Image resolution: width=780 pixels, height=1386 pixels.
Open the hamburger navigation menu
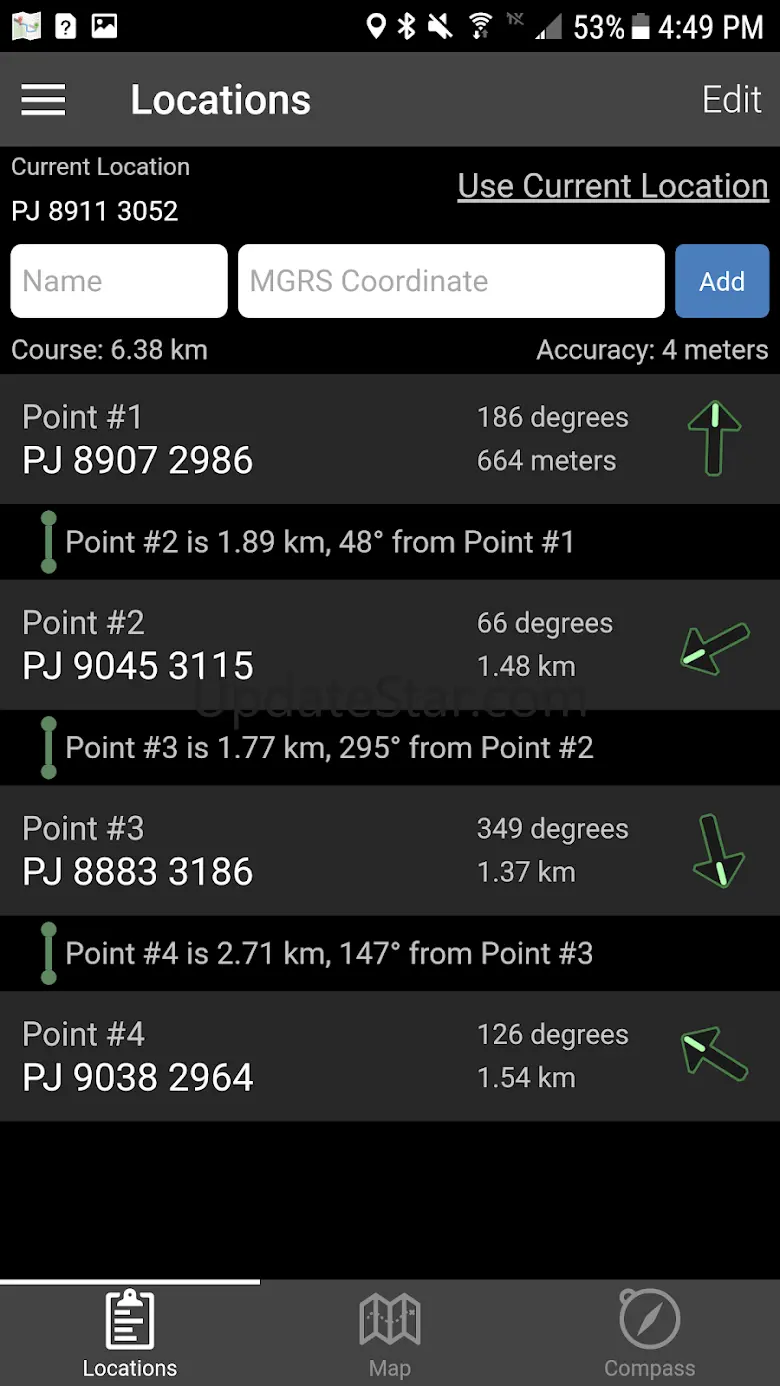coord(43,99)
